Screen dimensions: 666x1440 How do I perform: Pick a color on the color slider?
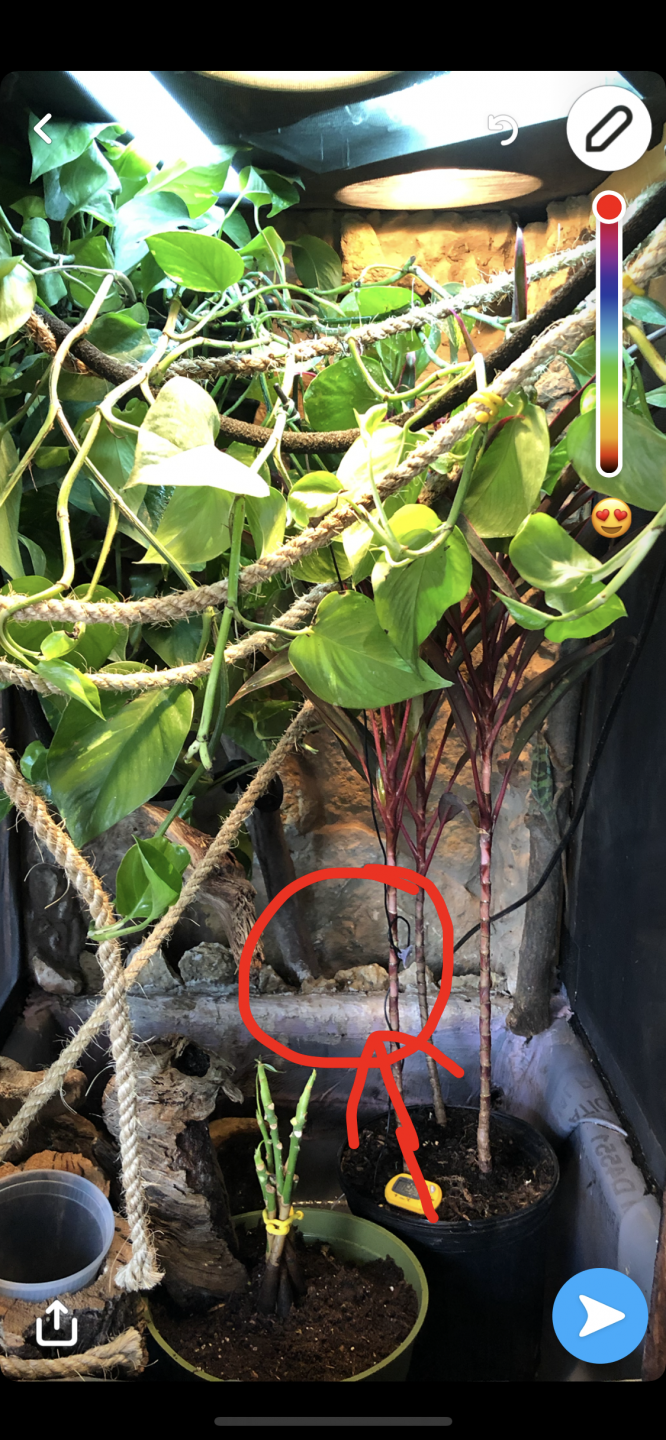608,335
